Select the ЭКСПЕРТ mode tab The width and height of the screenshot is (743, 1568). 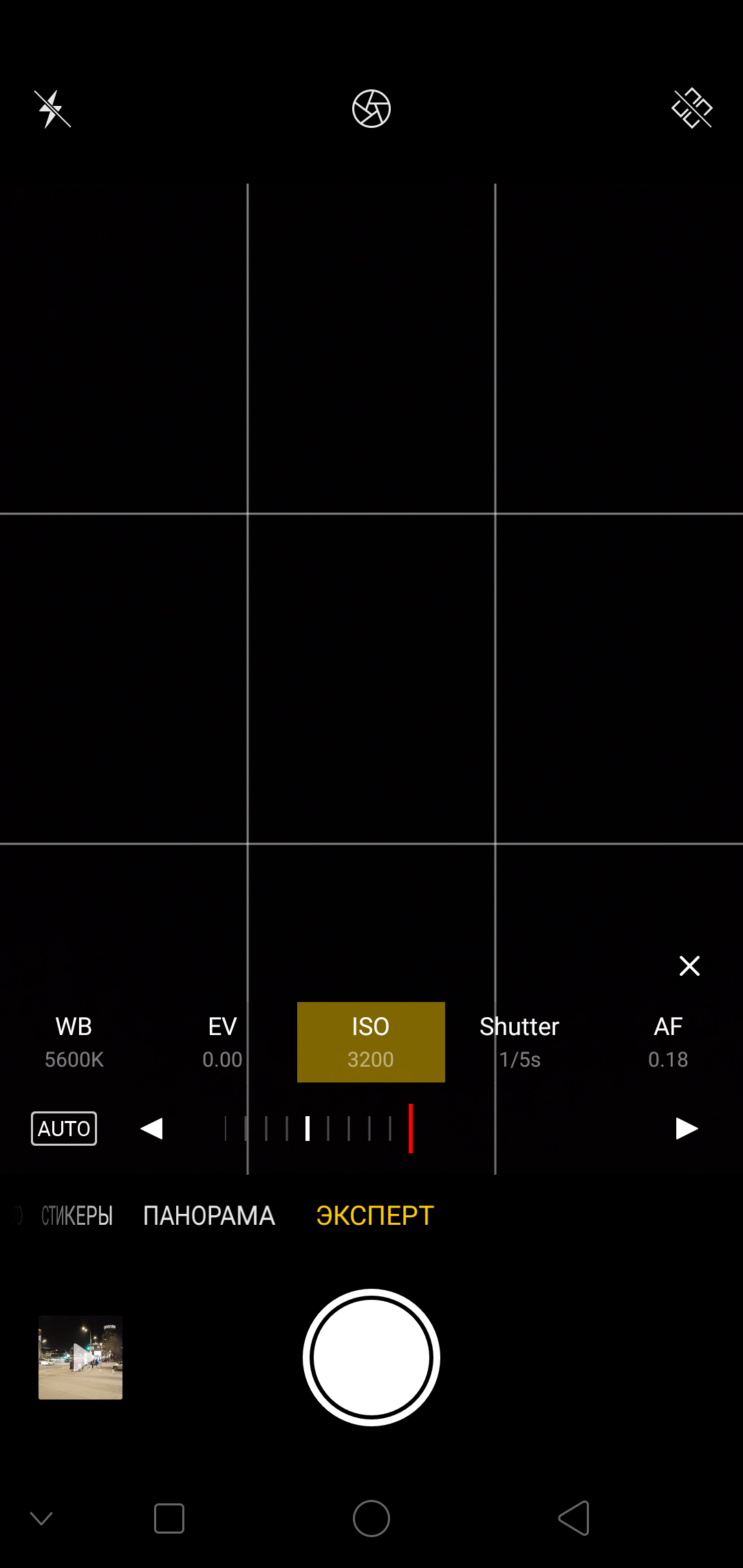(x=375, y=1216)
